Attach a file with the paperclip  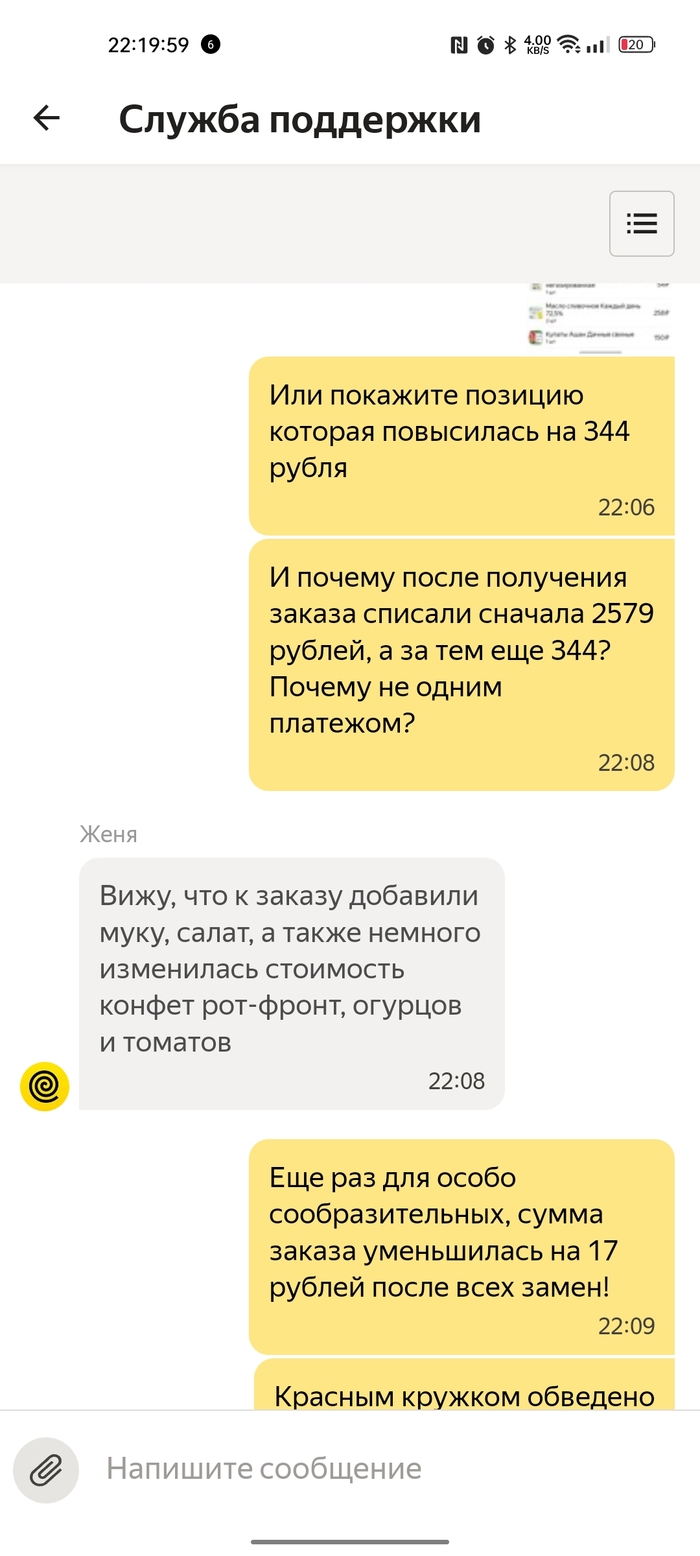pos(46,1469)
